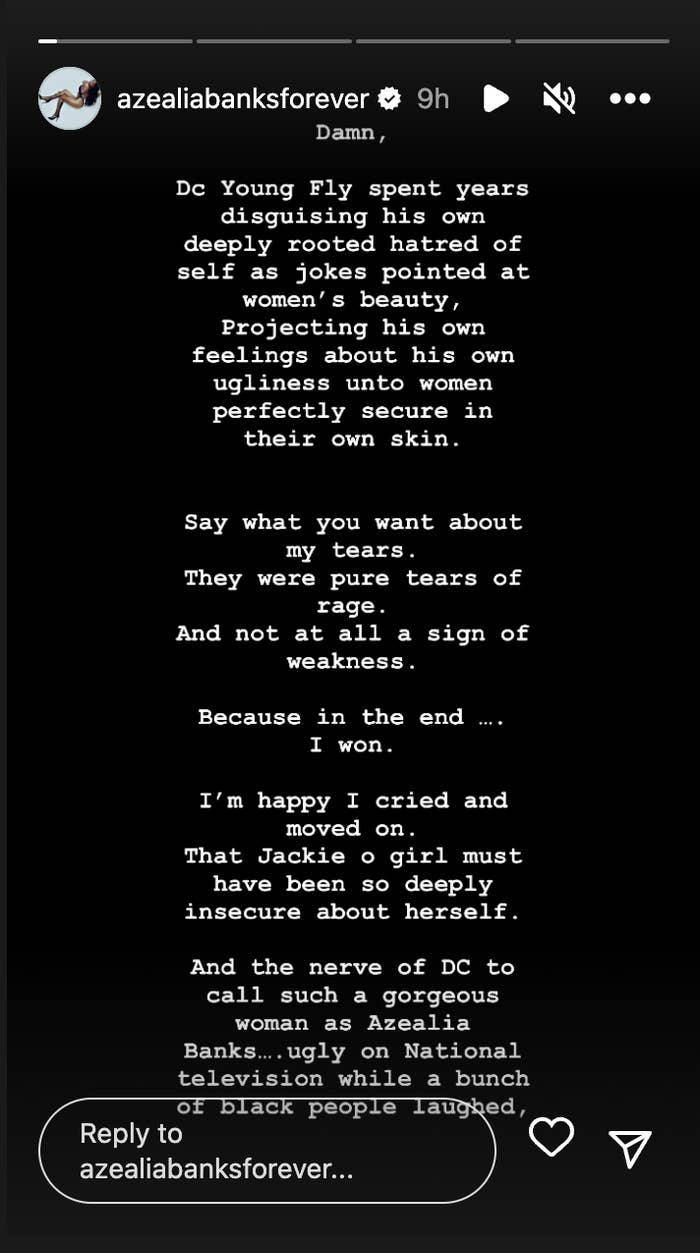Viewport: 700px width, 1253px height.
Task: Share the story via paper plane icon
Action: [630, 1149]
